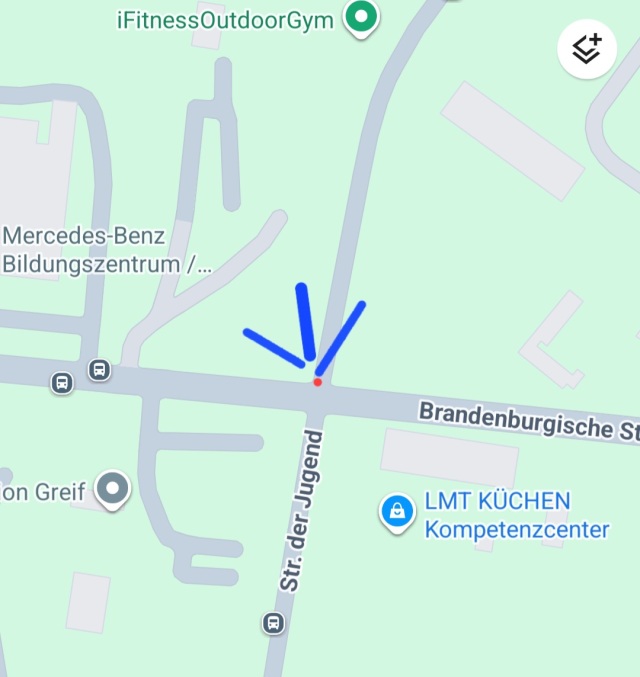This screenshot has height=677, width=640.
Task: Tap the grey pin beside 'on Greif'
Action: tap(113, 489)
